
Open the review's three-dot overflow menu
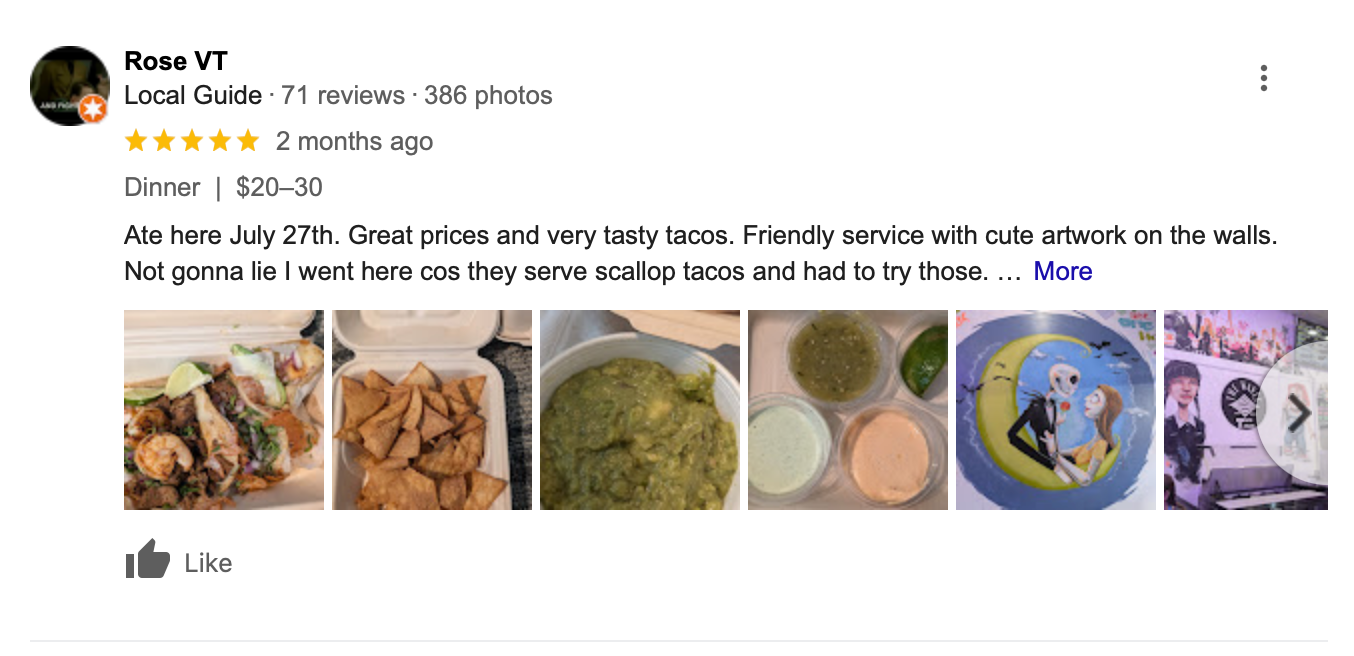coord(1264,78)
